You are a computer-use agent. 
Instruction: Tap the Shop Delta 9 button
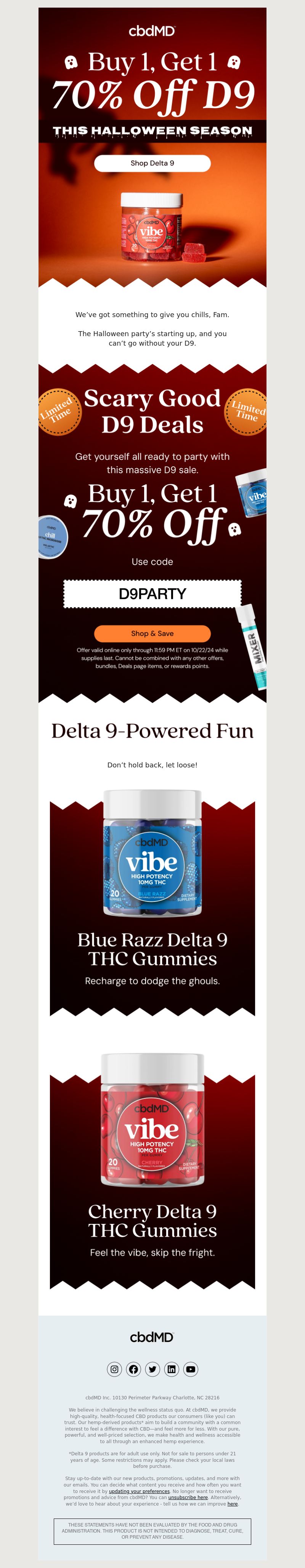coord(152,163)
